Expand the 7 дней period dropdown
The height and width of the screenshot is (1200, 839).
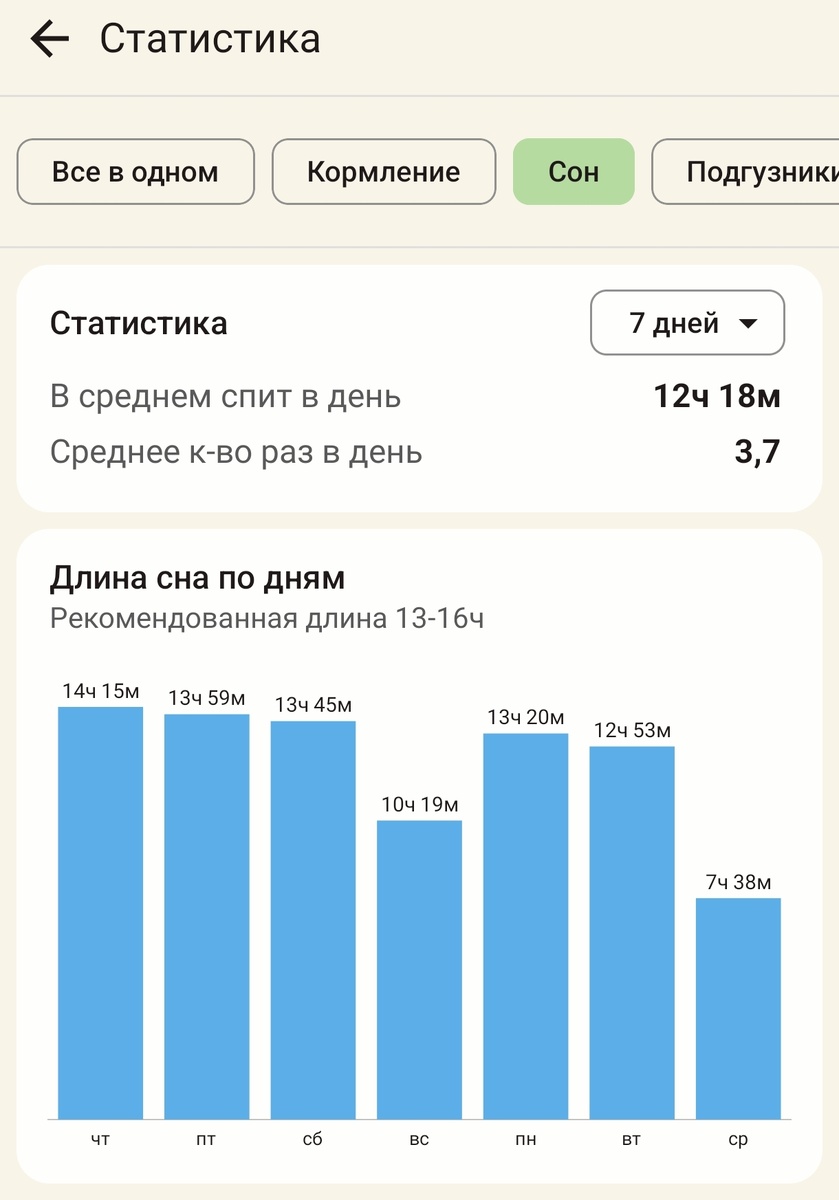coord(688,323)
